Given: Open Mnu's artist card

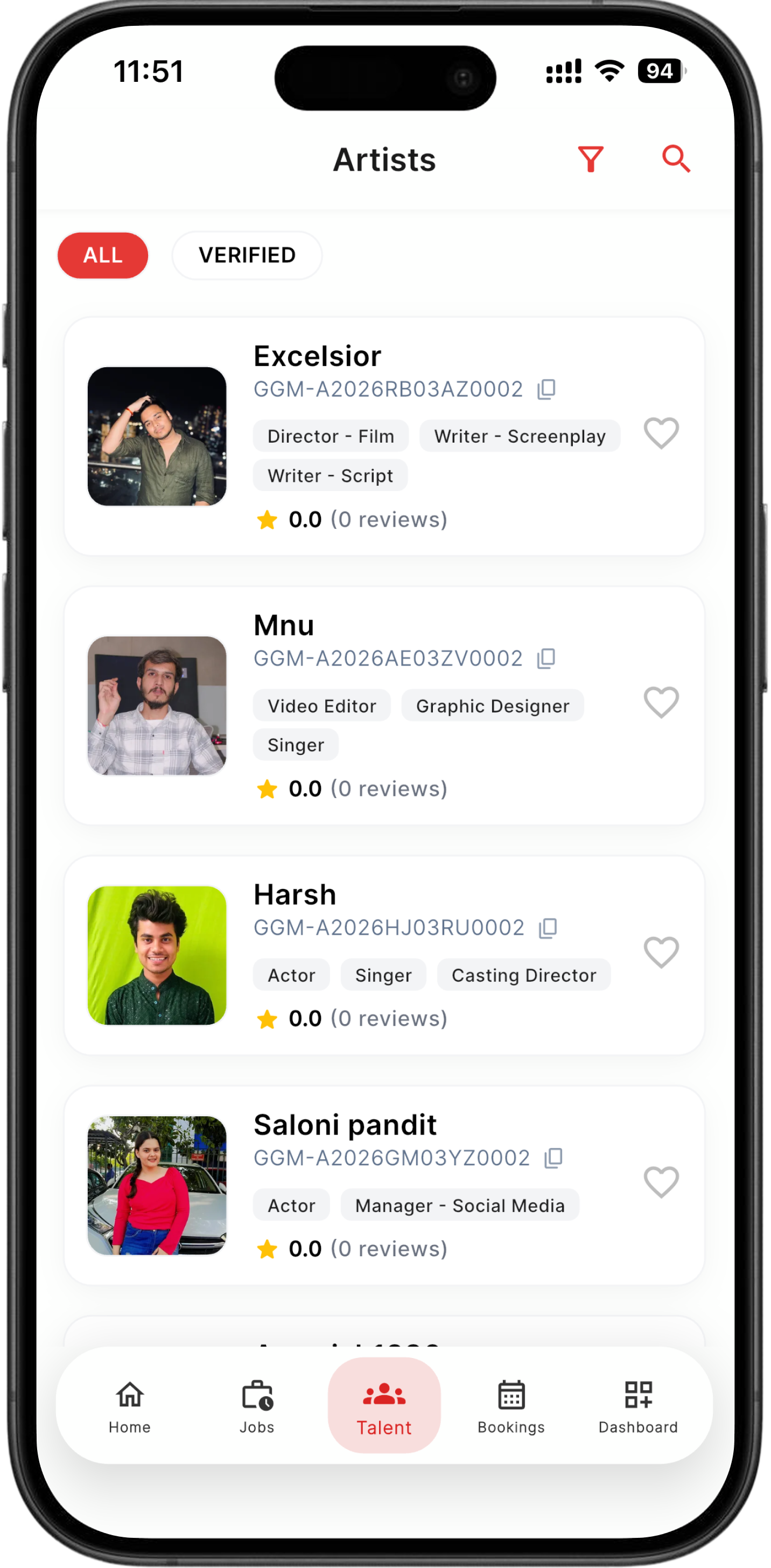Looking at the screenshot, I should tap(284, 626).
